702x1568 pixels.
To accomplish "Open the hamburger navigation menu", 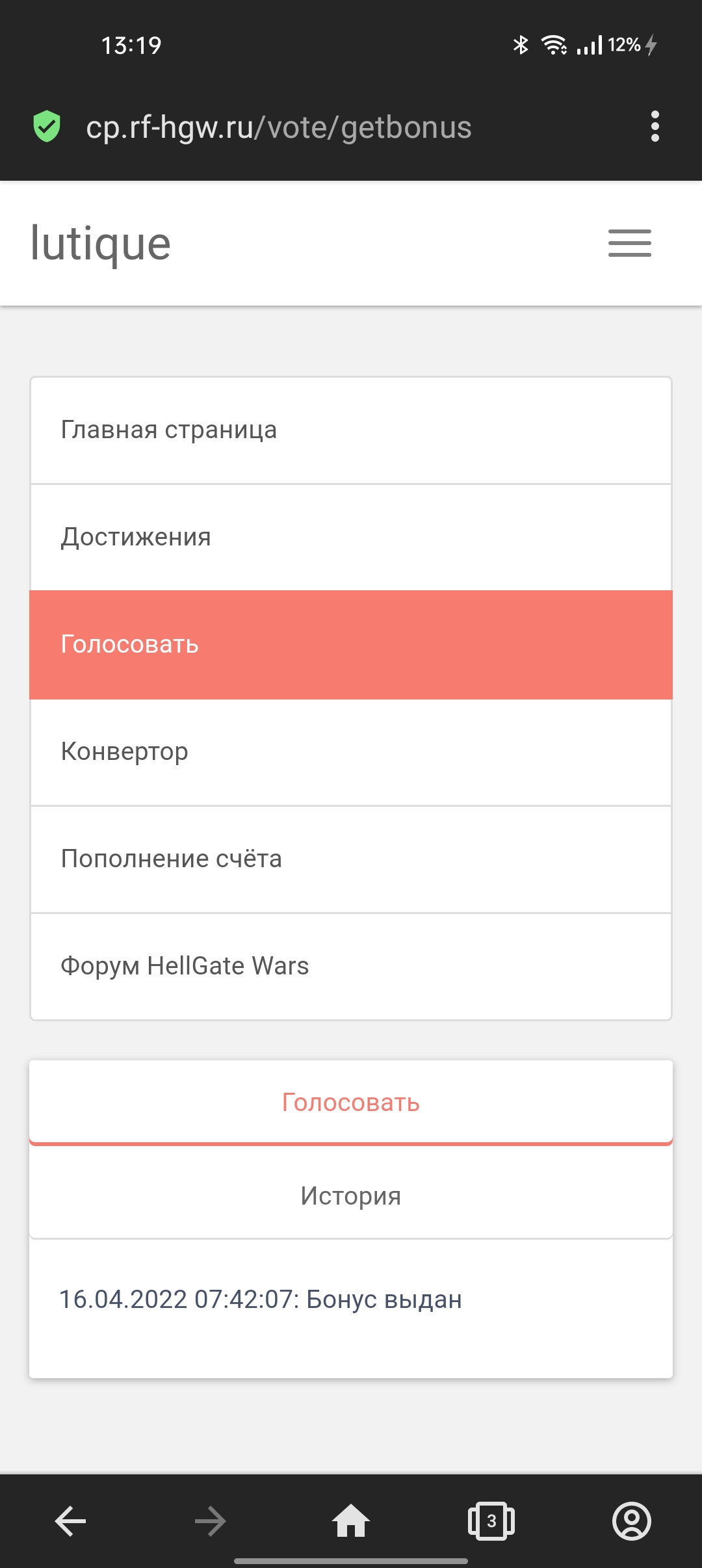I will (629, 243).
